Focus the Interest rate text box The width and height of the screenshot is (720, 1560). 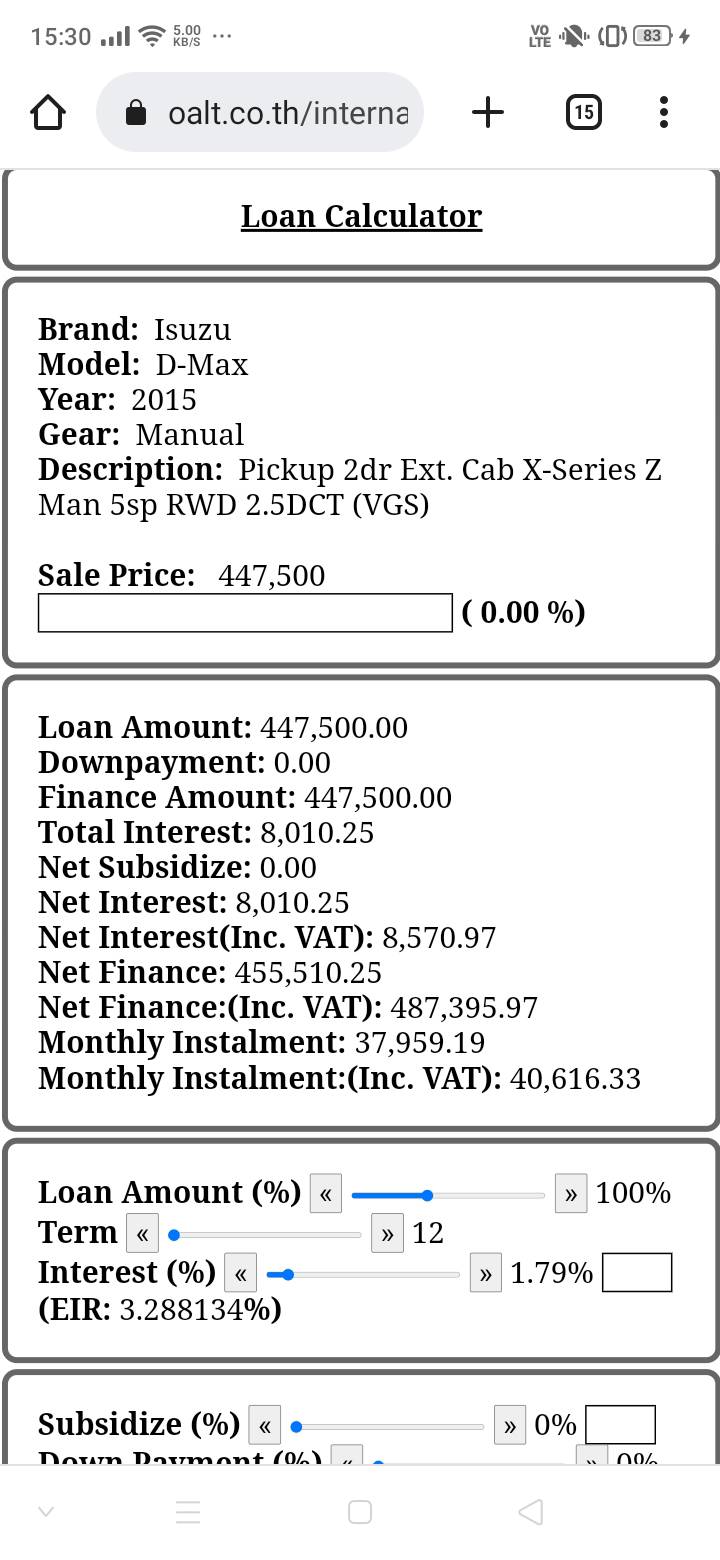pyautogui.click(x=637, y=1273)
